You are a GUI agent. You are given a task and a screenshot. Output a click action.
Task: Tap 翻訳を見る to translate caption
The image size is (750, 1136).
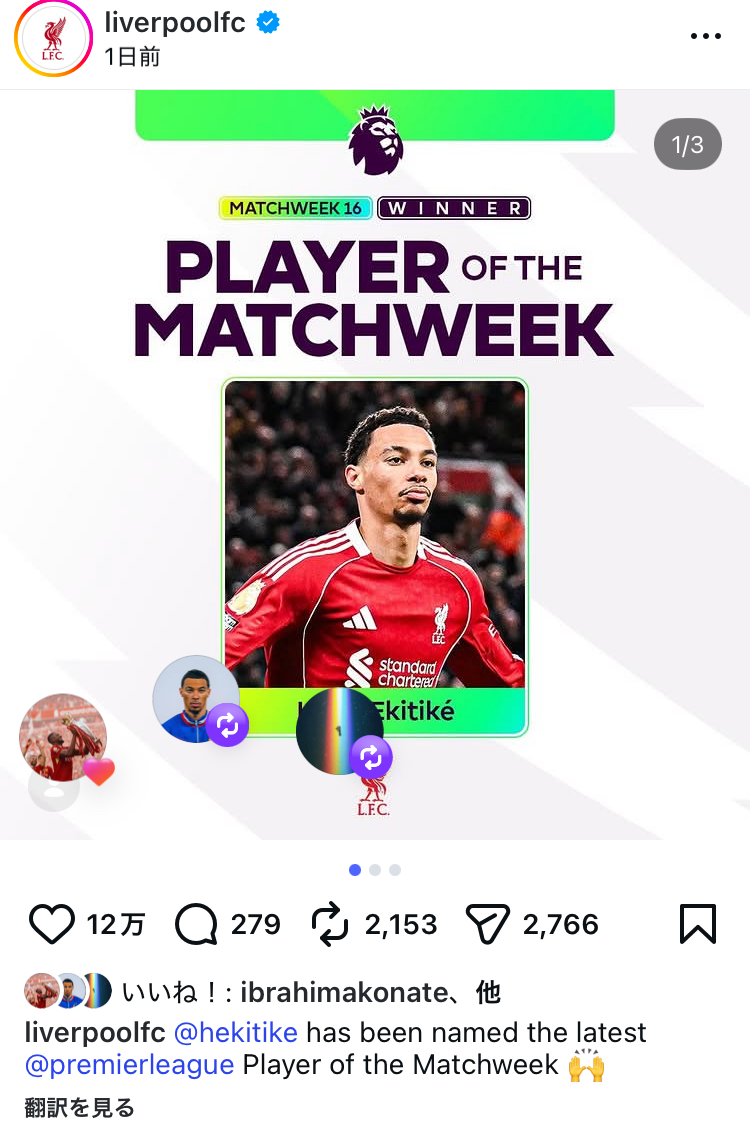[x=79, y=1107]
